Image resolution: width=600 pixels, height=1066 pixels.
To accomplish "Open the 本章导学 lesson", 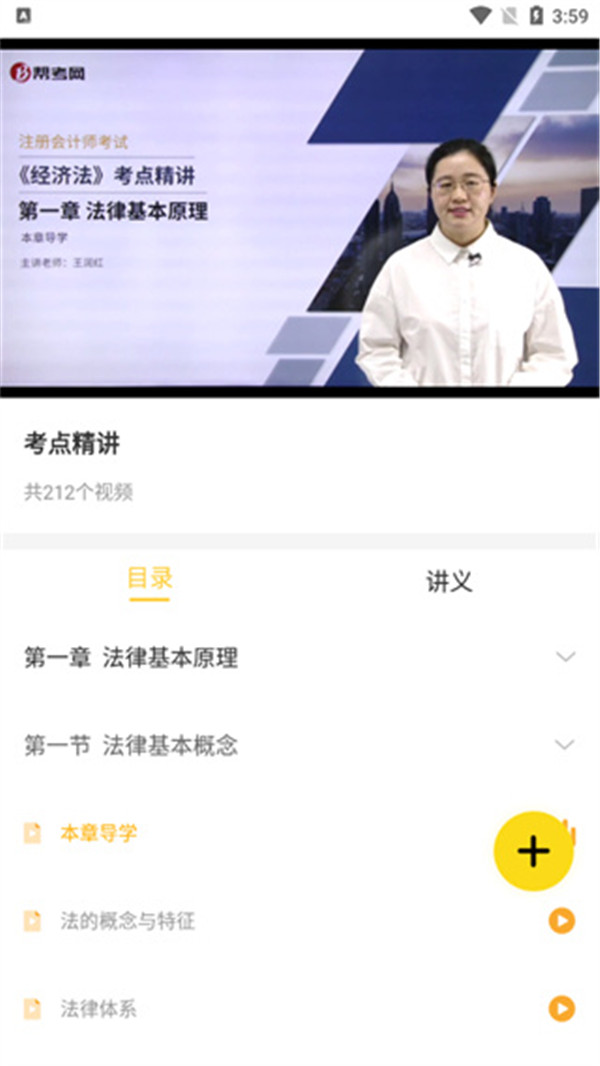I will (x=99, y=833).
